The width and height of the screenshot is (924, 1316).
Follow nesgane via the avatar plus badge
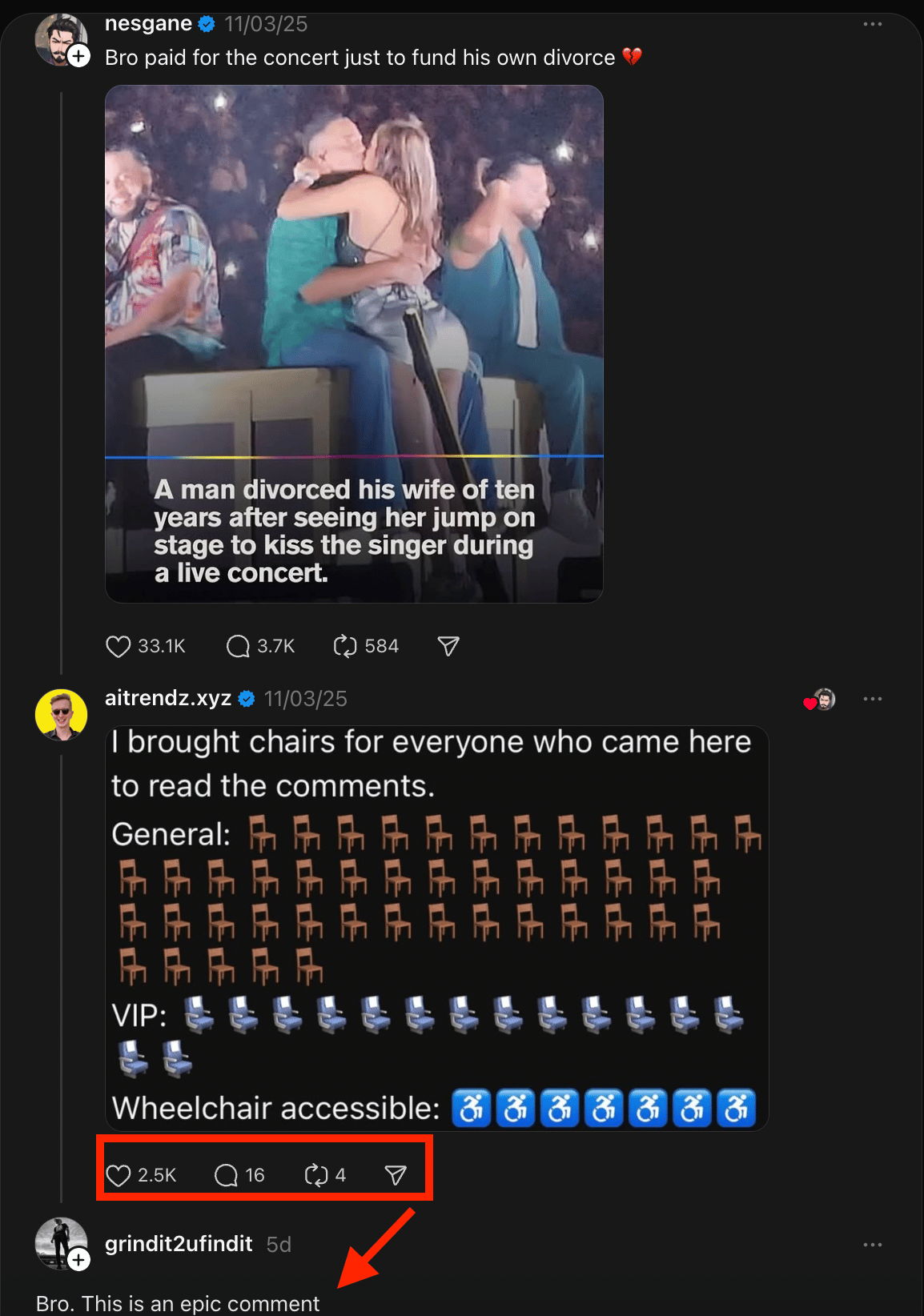(78, 56)
